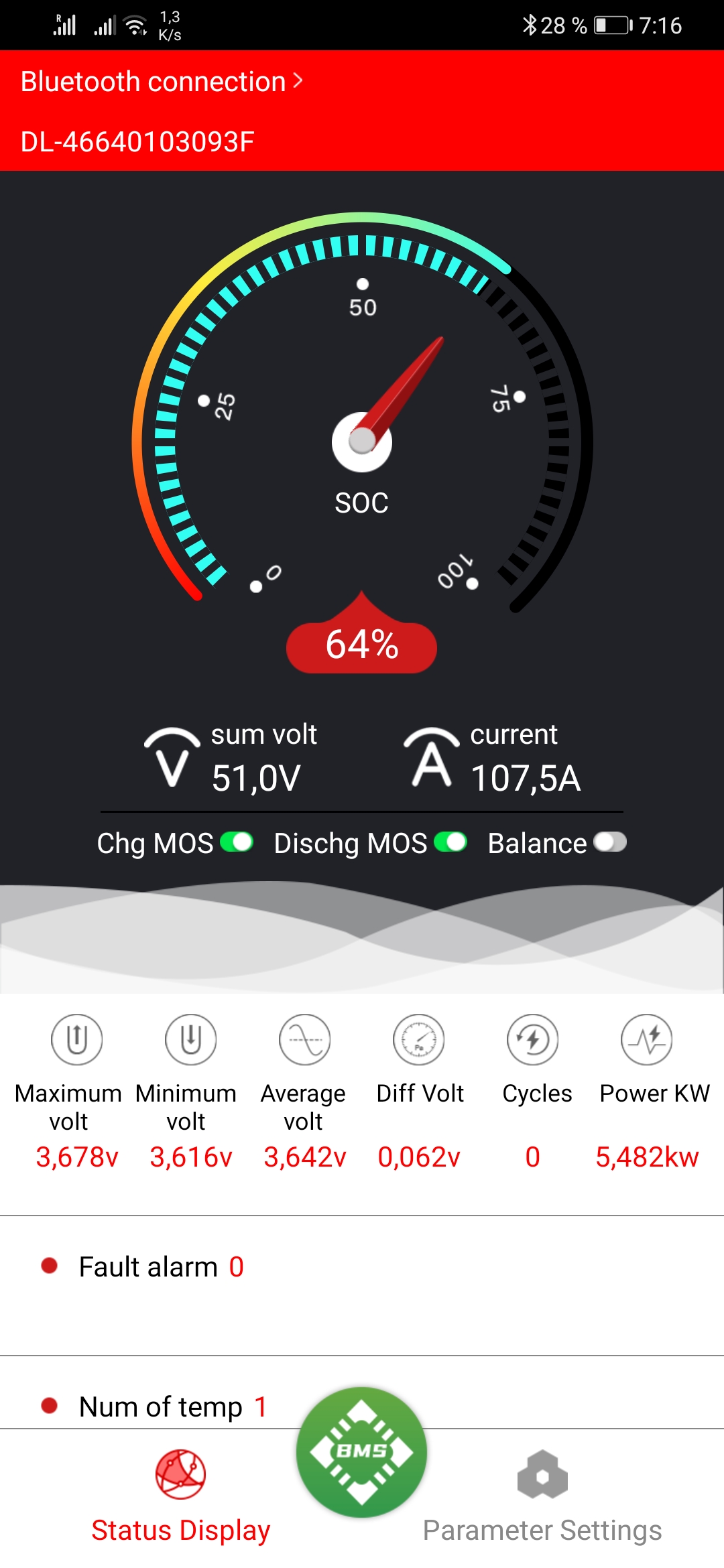Viewport: 724px width, 1568px height.
Task: Tap the green BMS center button
Action: [361, 1452]
